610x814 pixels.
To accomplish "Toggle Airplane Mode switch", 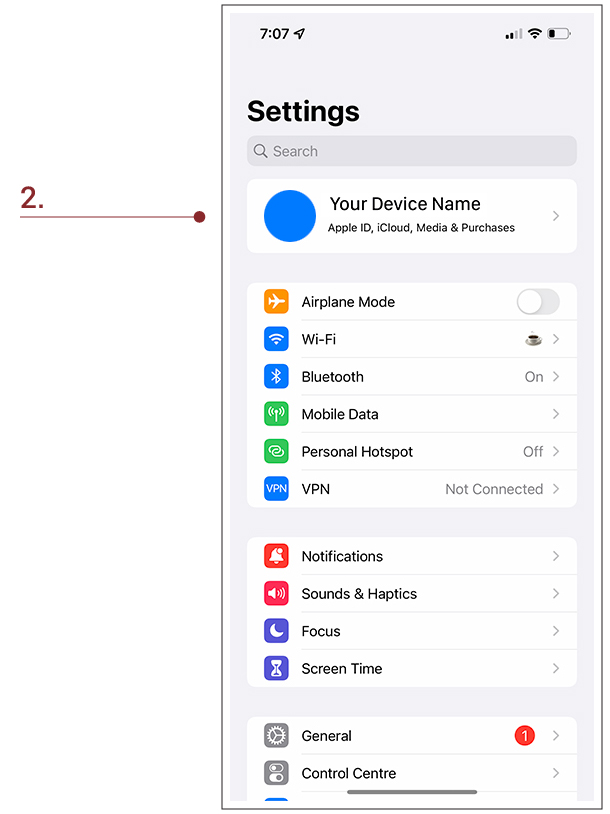I will click(x=538, y=302).
